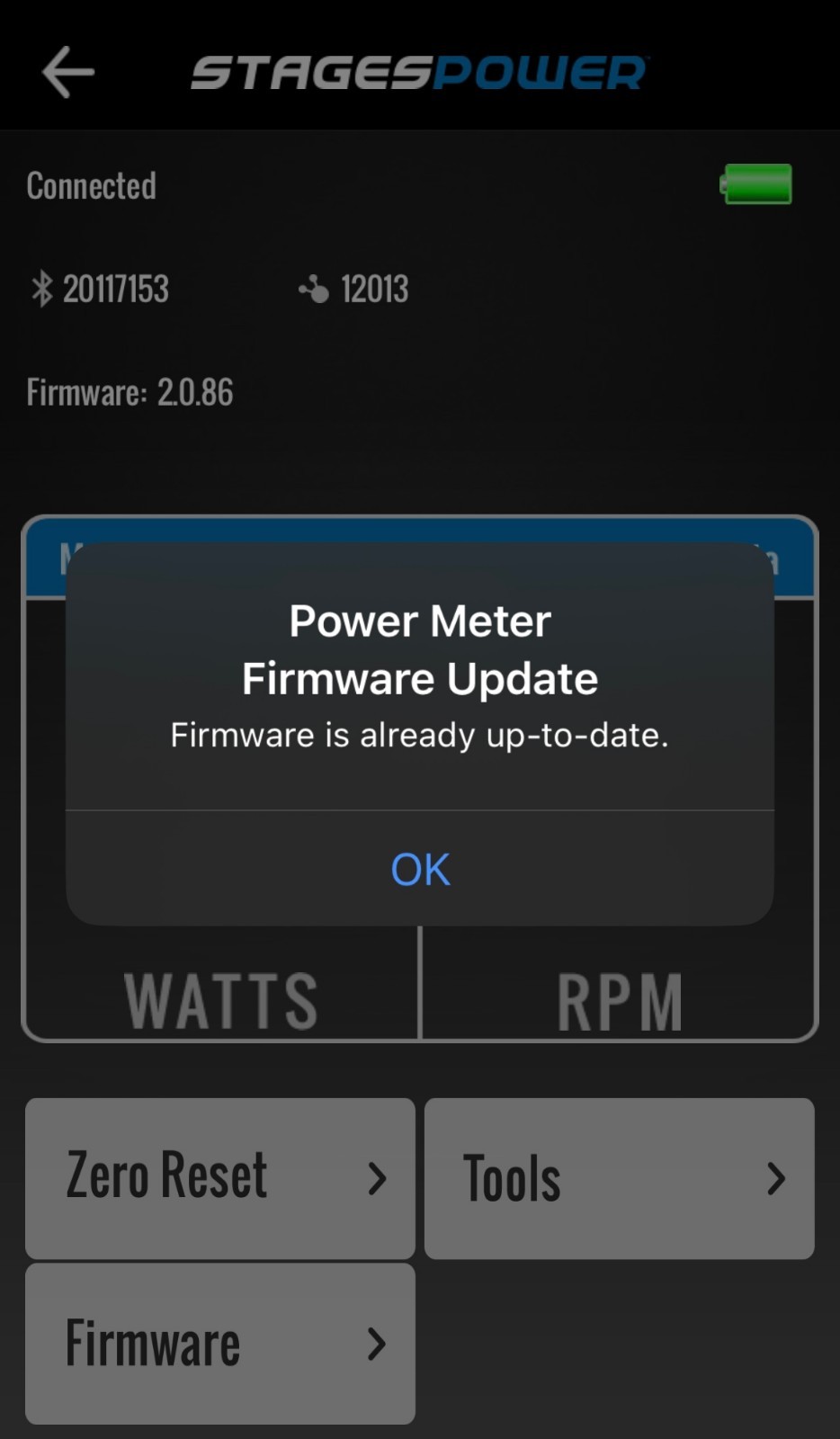This screenshot has width=840, height=1439.
Task: Open the Zero Reset option
Action: click(220, 1177)
